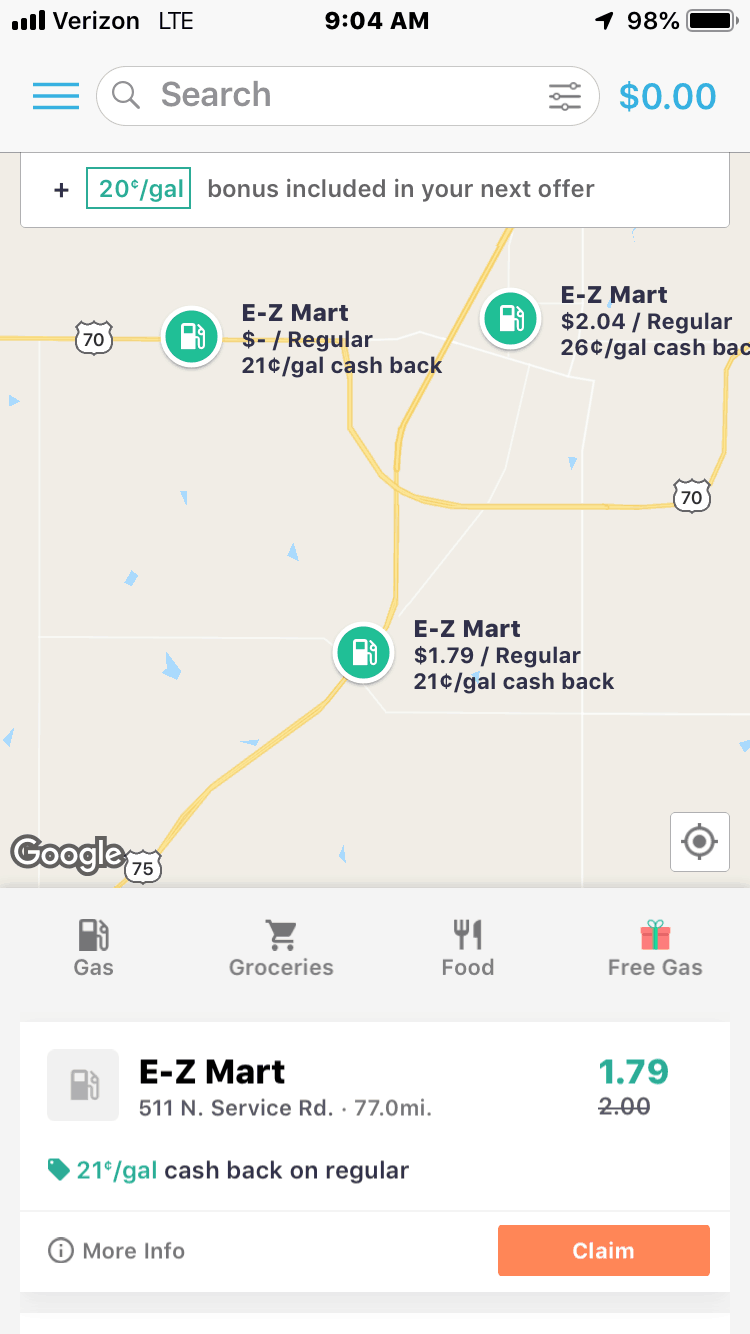Open the hamburger navigation menu

point(55,95)
